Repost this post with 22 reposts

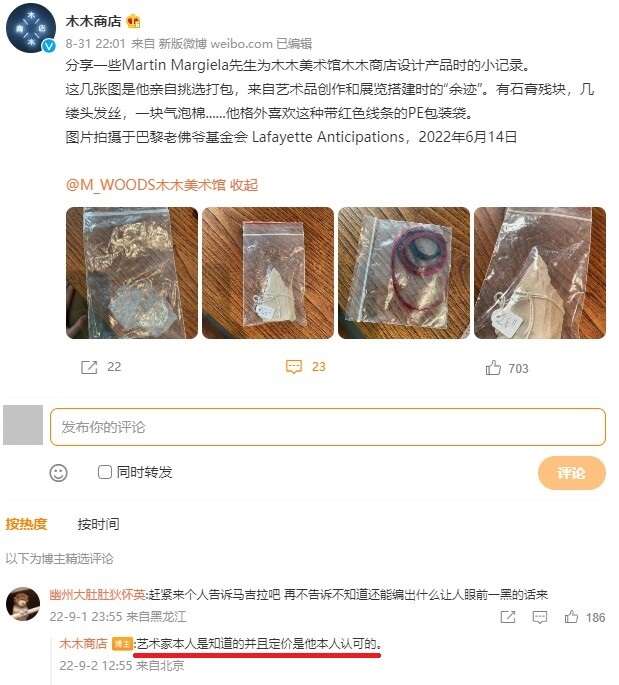(x=101, y=367)
